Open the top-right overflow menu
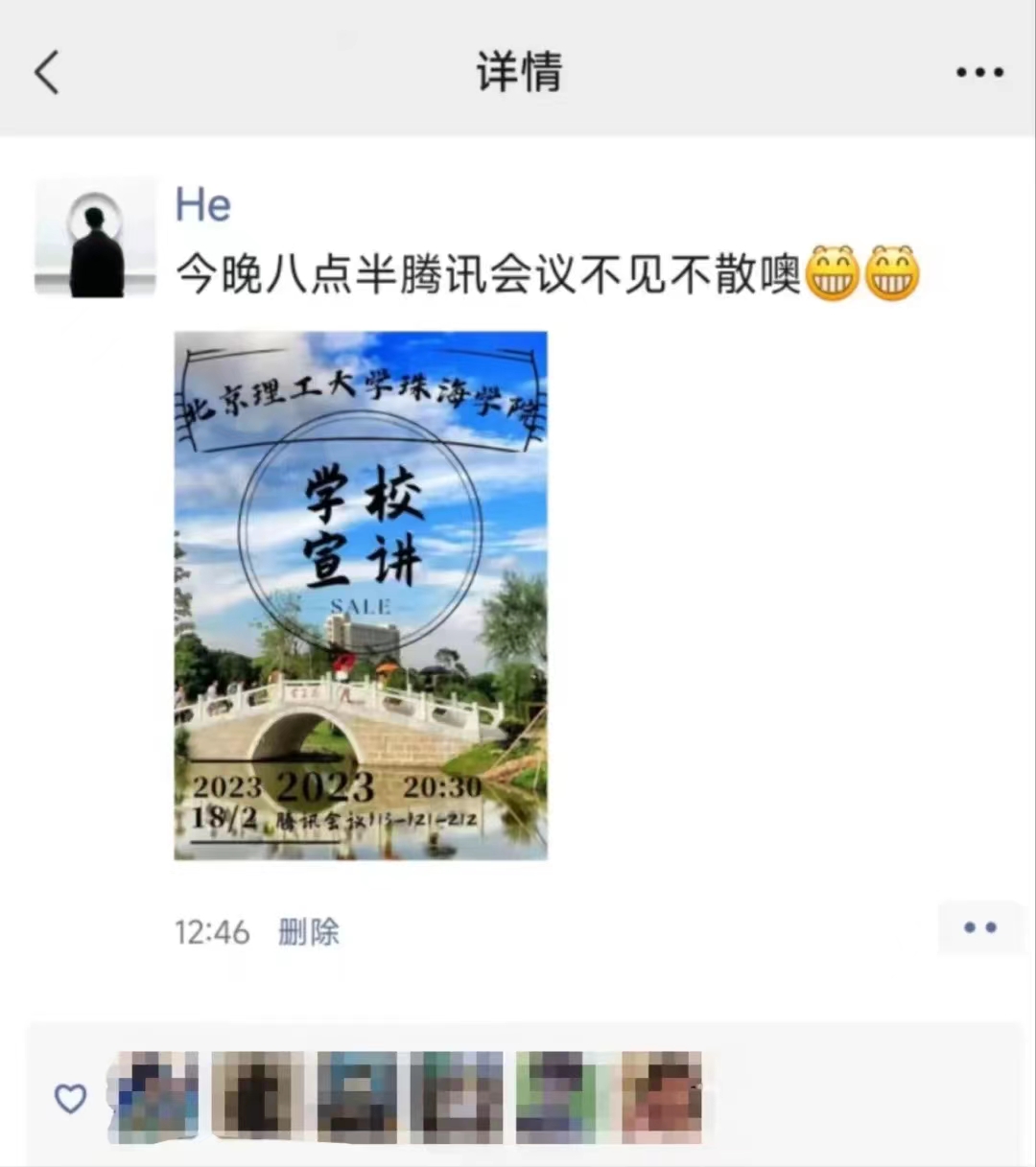1036x1167 pixels. [979, 73]
